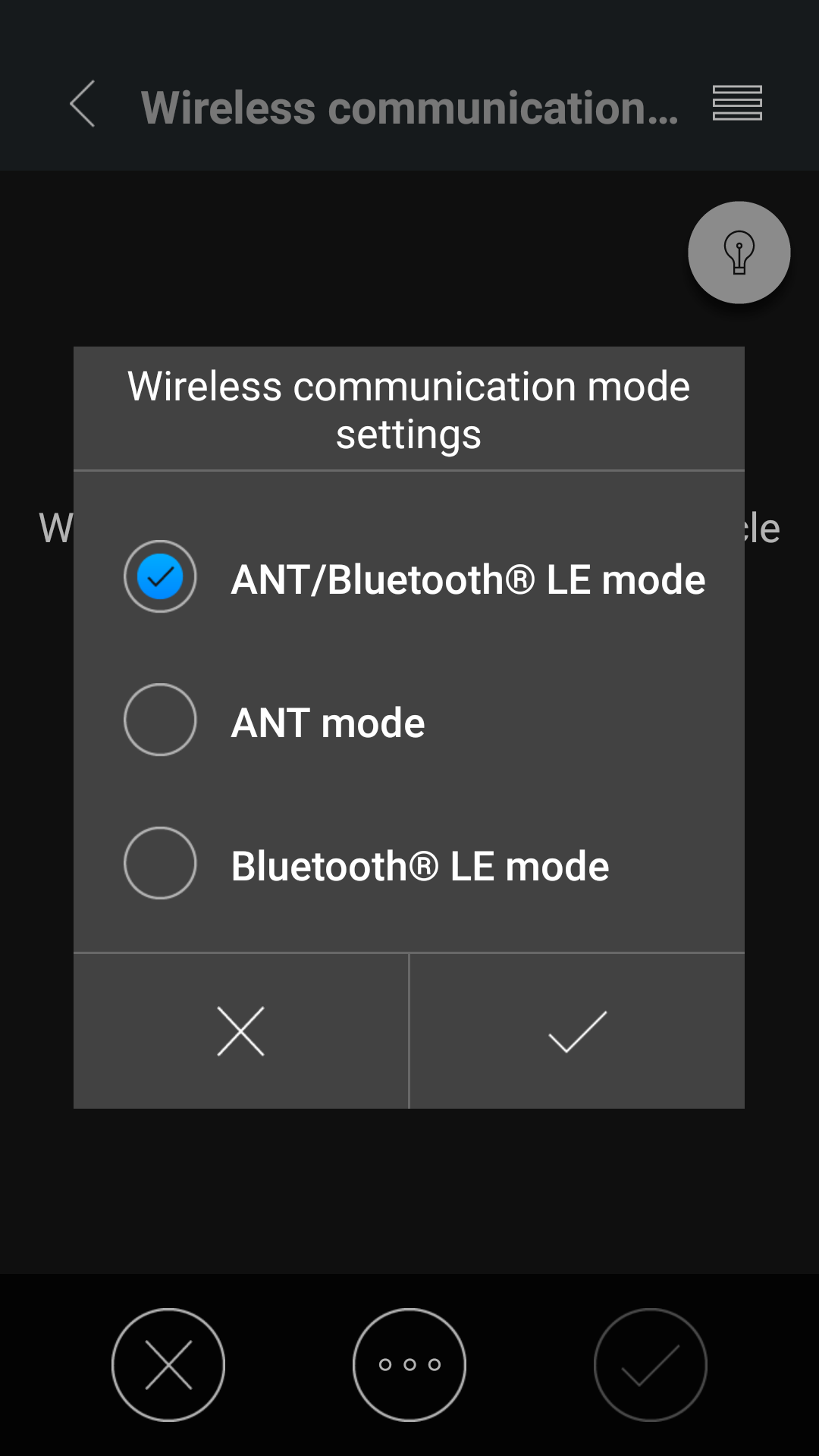Choose the ANT mode radio button
Image resolution: width=819 pixels, height=1456 pixels.
pos(160,720)
